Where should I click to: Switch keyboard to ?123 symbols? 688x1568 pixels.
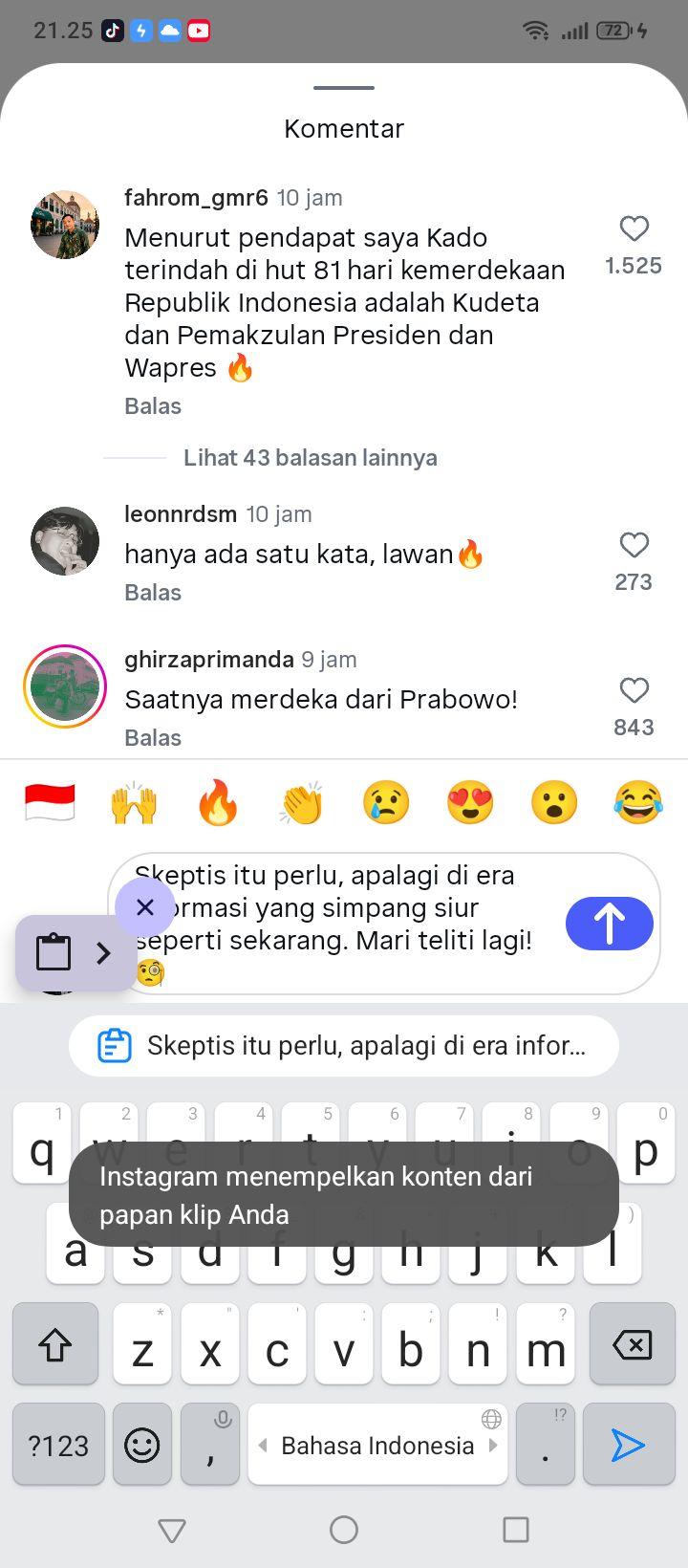coord(58,1444)
